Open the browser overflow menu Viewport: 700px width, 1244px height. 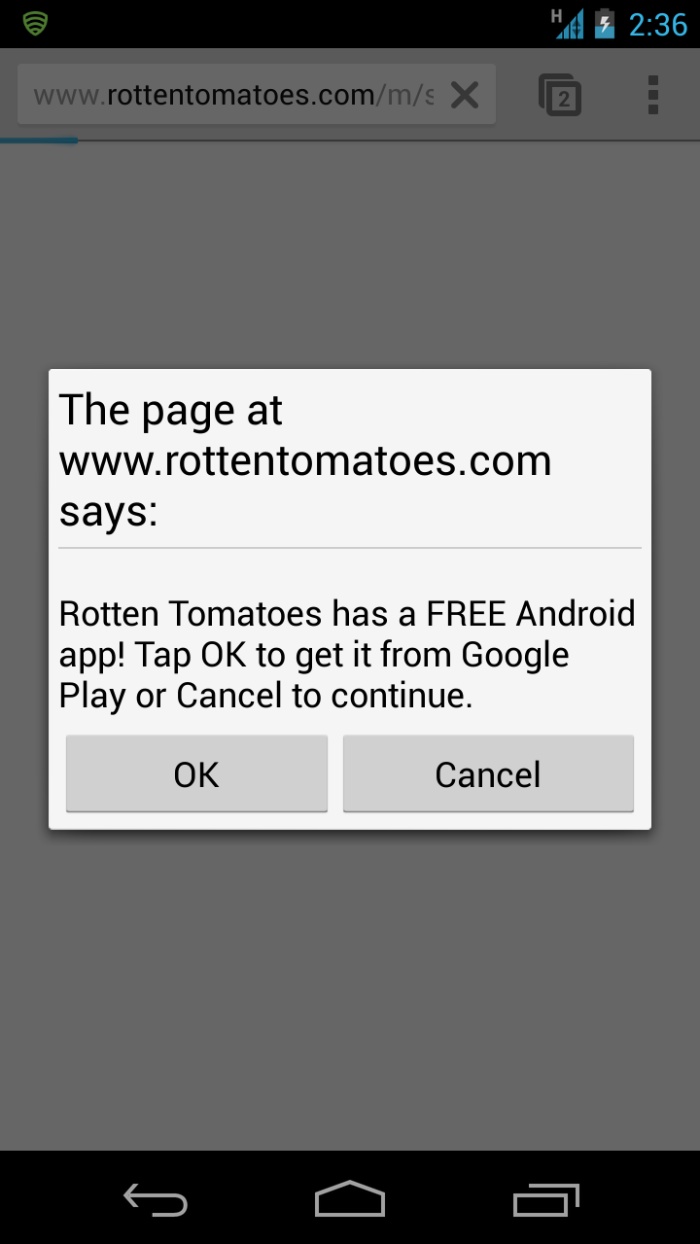652,96
